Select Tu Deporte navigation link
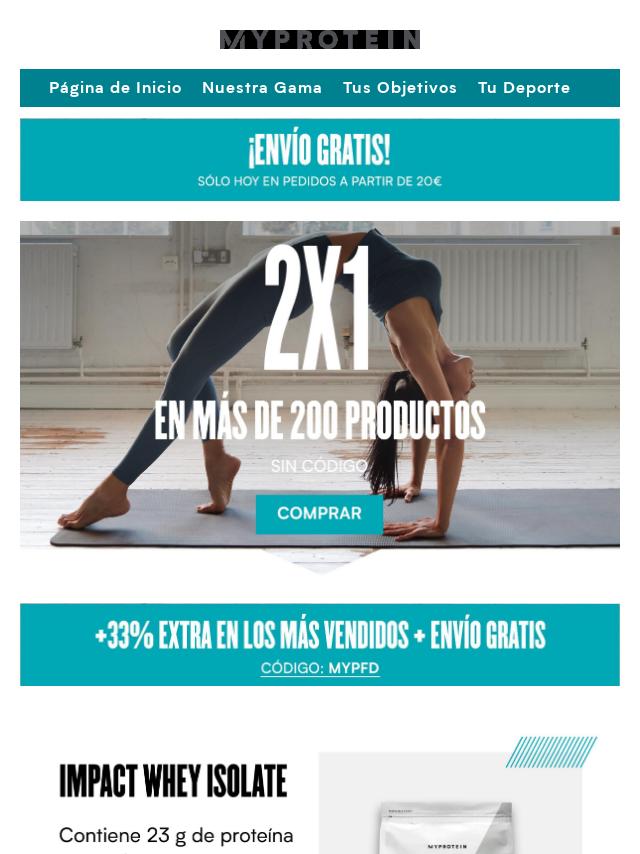Image resolution: width=640 pixels, height=854 pixels. [524, 88]
